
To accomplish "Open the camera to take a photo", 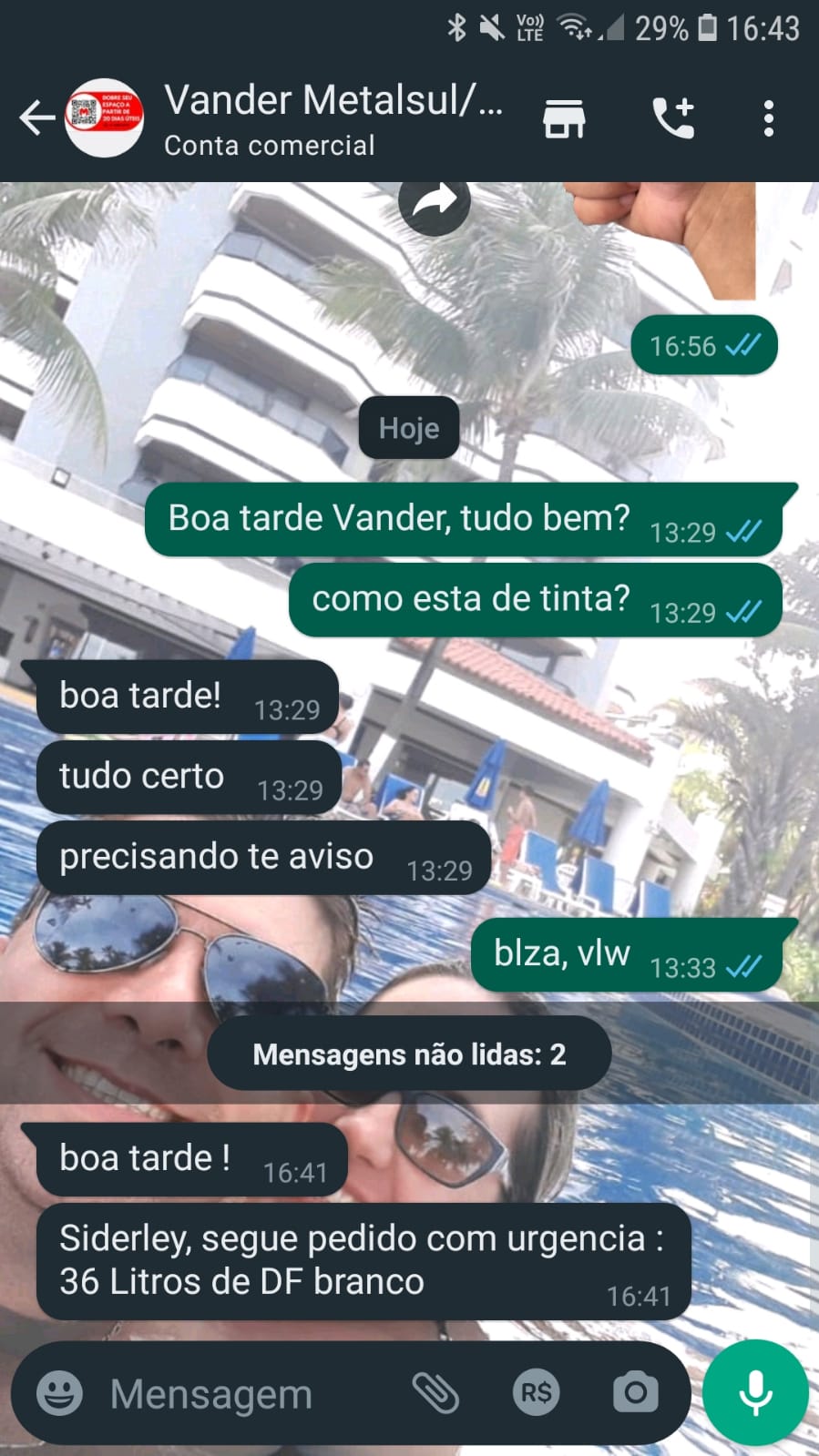I will (x=635, y=1393).
